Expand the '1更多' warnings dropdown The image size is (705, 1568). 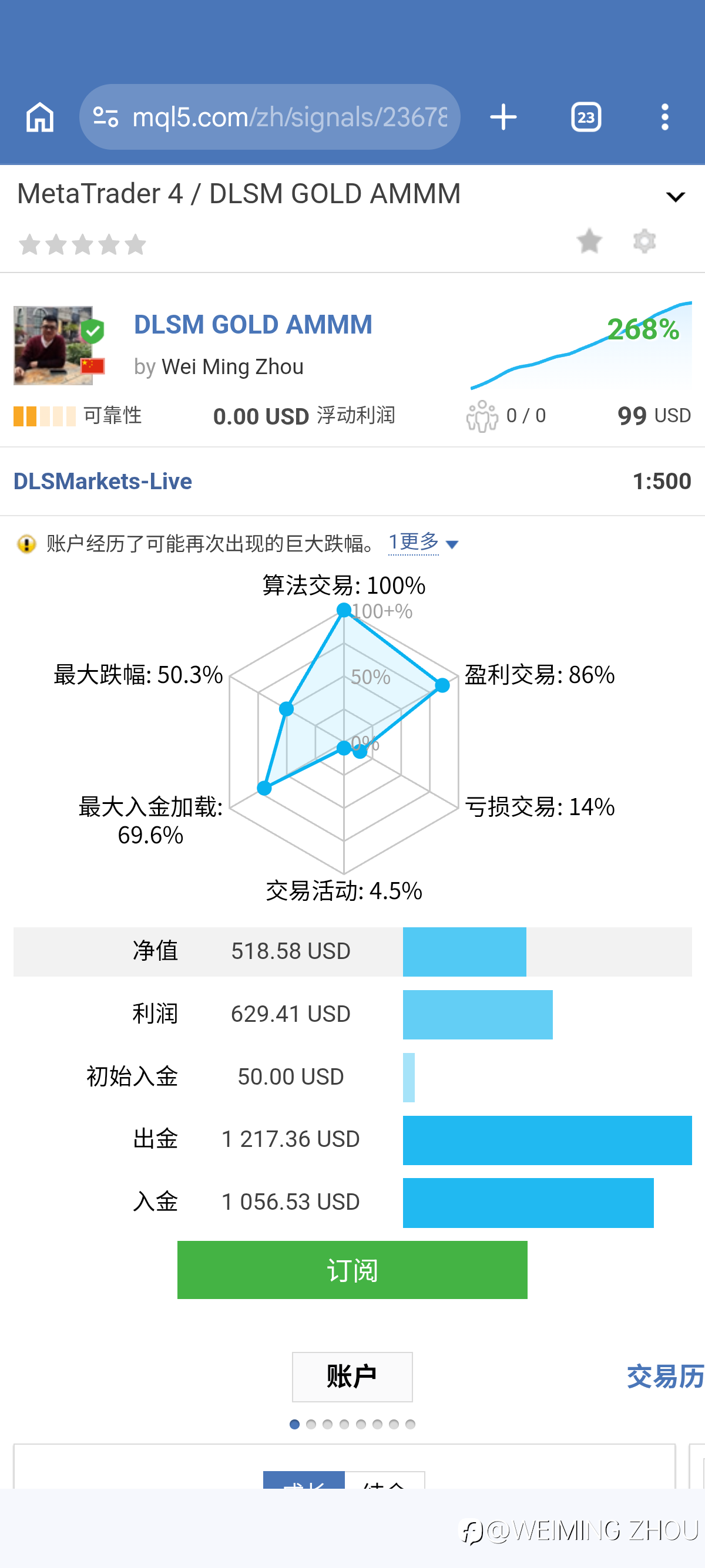(x=423, y=543)
